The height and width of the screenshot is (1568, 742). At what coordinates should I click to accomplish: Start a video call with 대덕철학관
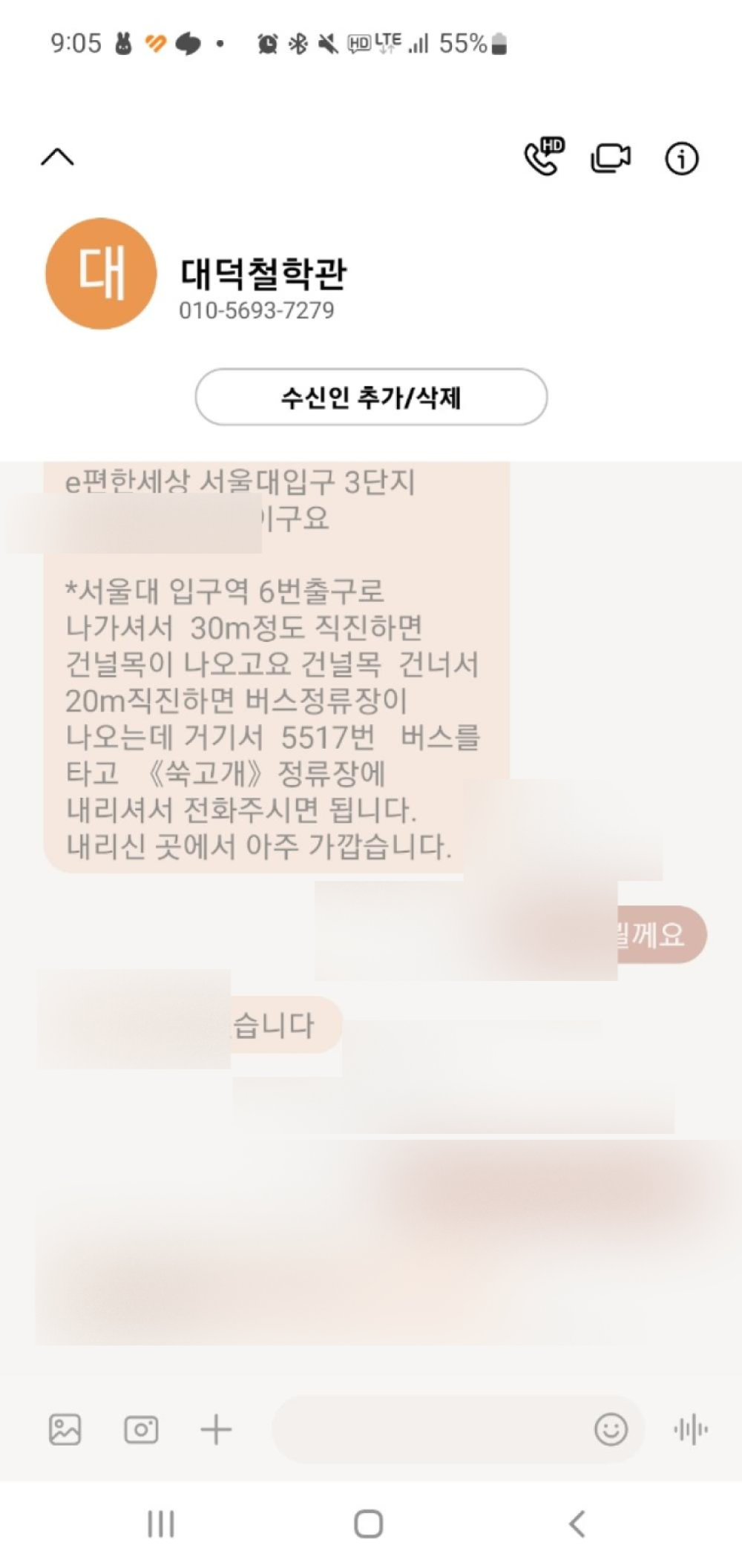[x=610, y=157]
